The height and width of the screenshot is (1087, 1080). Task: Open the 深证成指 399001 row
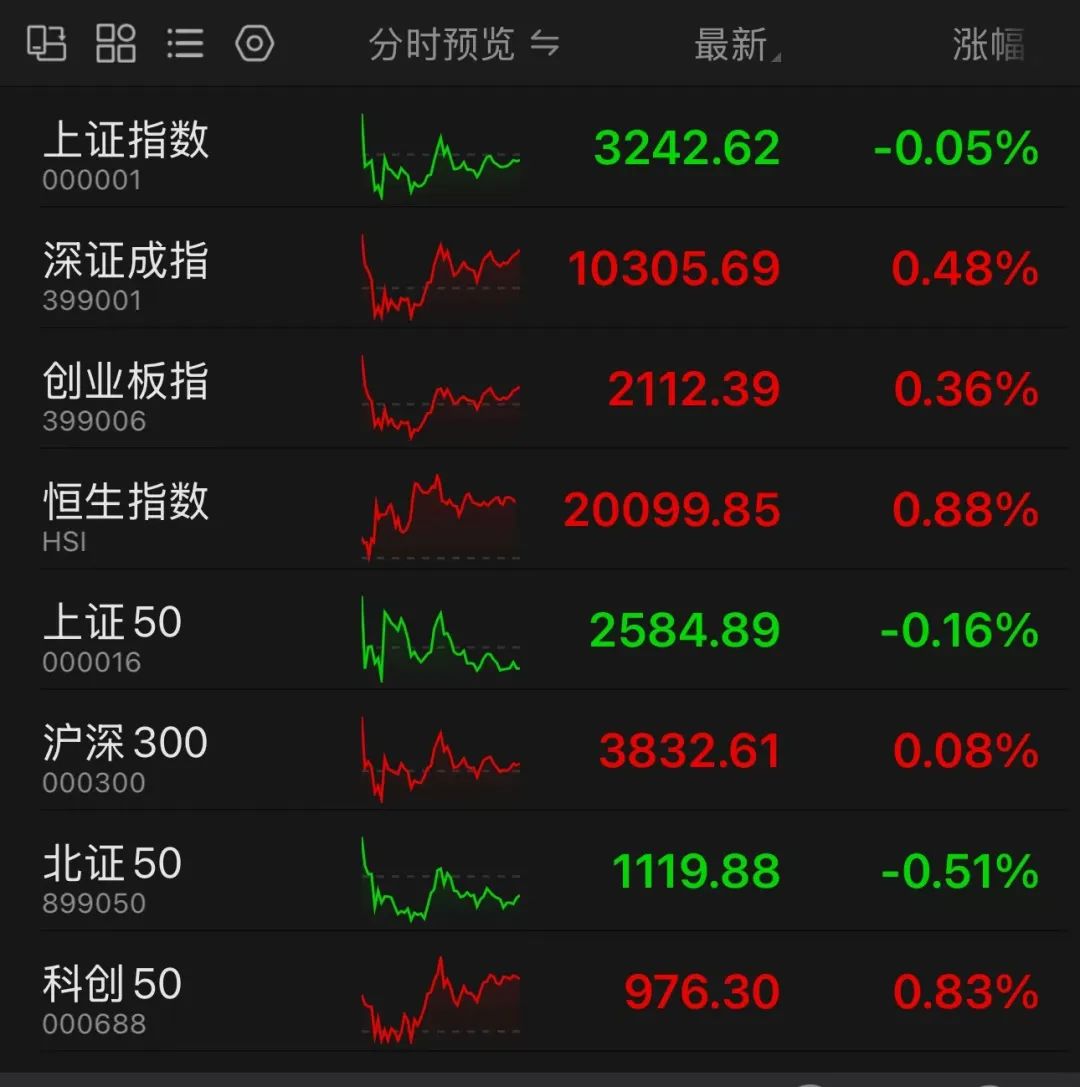coord(540,268)
